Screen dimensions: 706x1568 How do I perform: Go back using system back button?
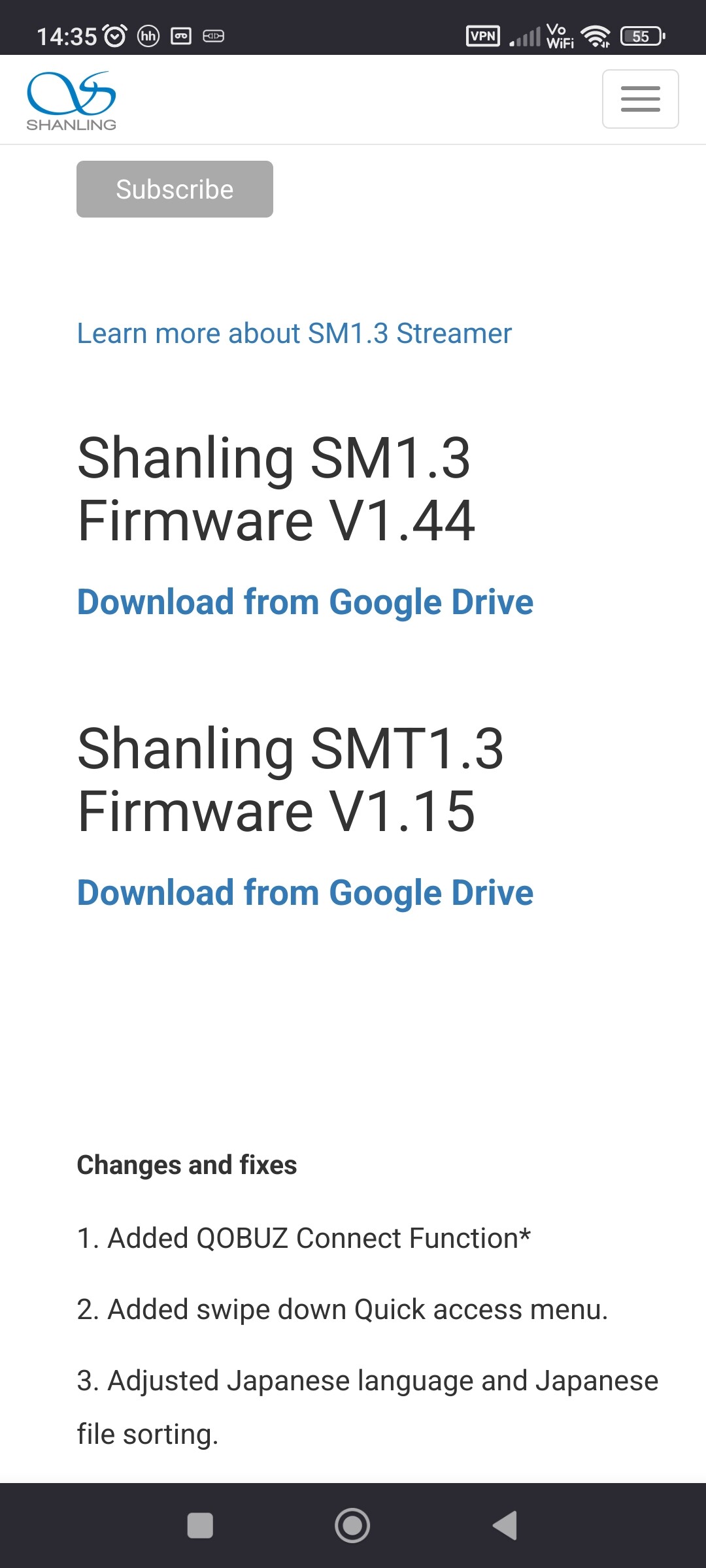click(x=505, y=1526)
